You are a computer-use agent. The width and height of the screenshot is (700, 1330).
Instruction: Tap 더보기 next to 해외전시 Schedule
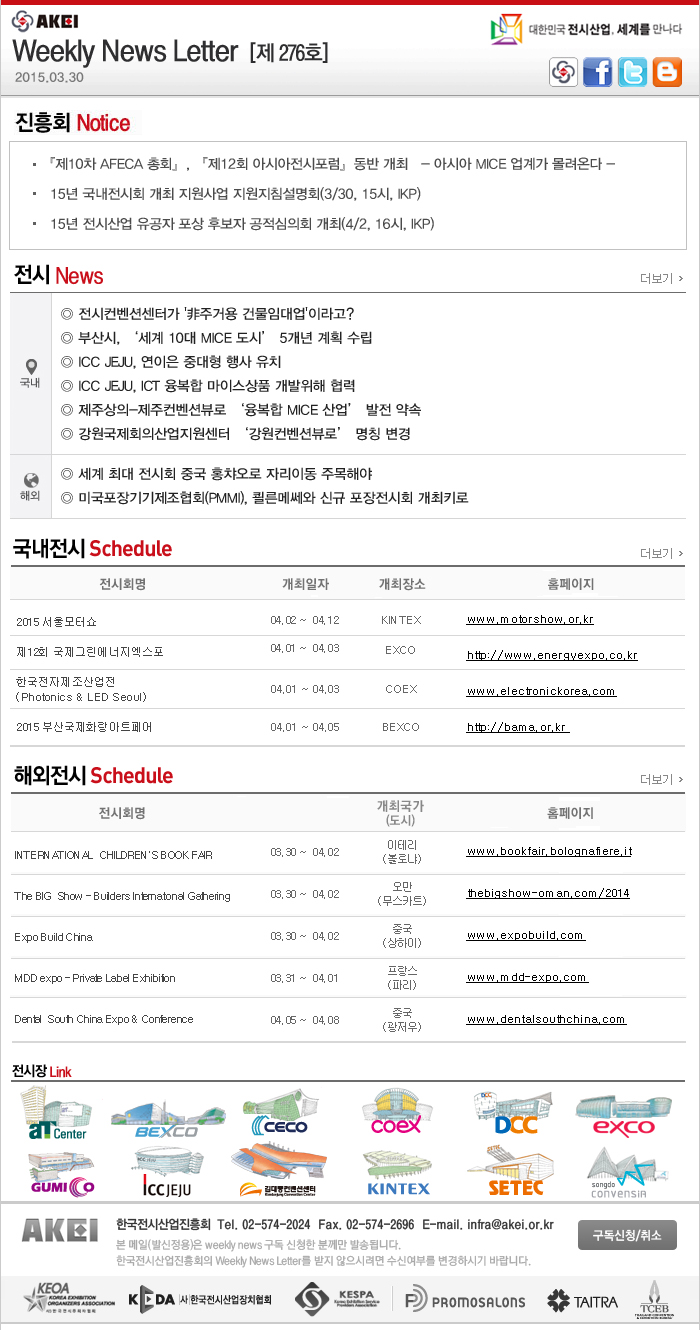(x=661, y=779)
